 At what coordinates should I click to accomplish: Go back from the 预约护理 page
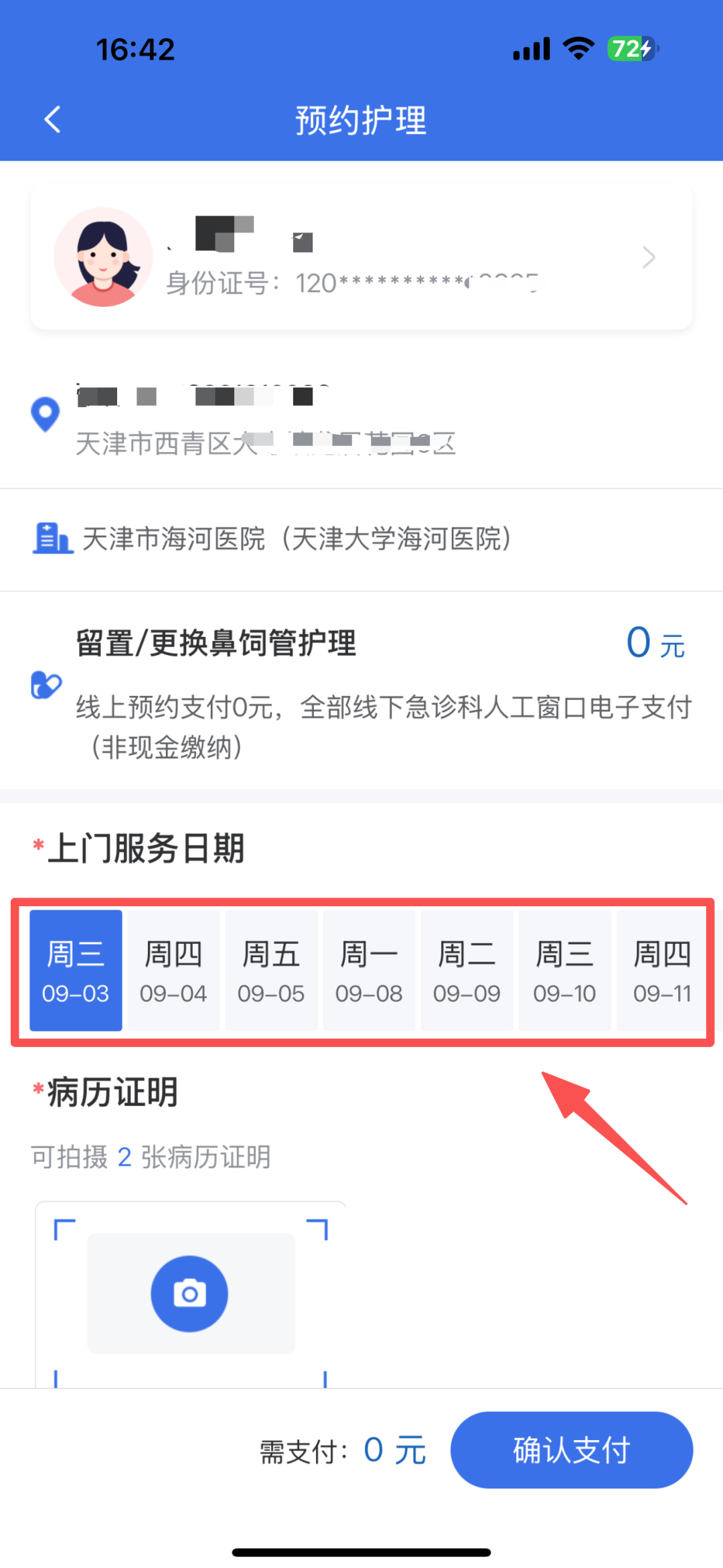(x=52, y=120)
